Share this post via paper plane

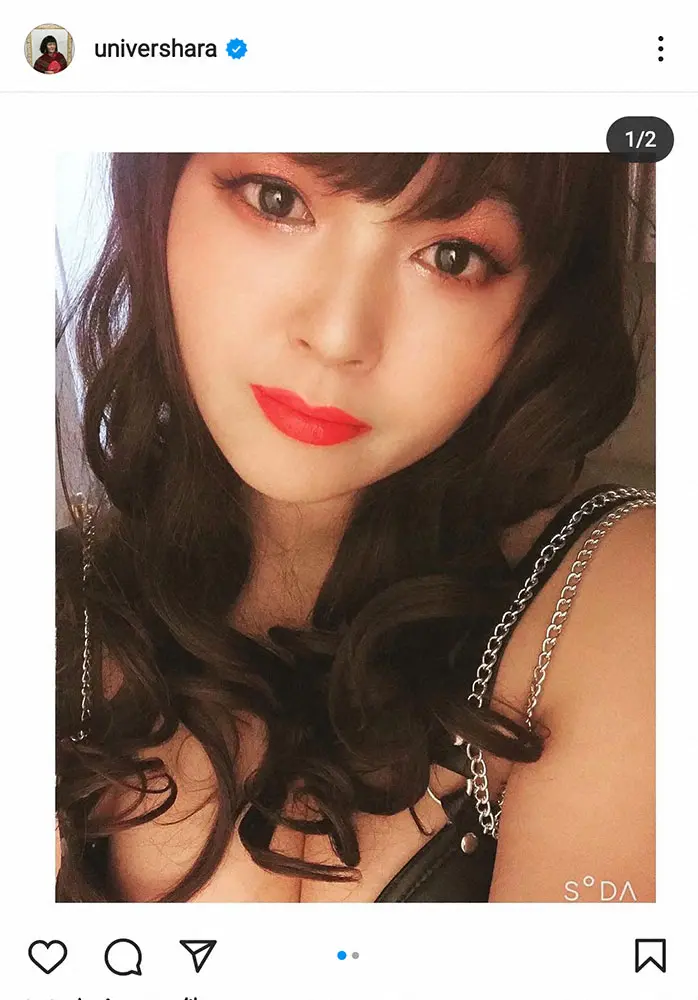click(x=198, y=956)
